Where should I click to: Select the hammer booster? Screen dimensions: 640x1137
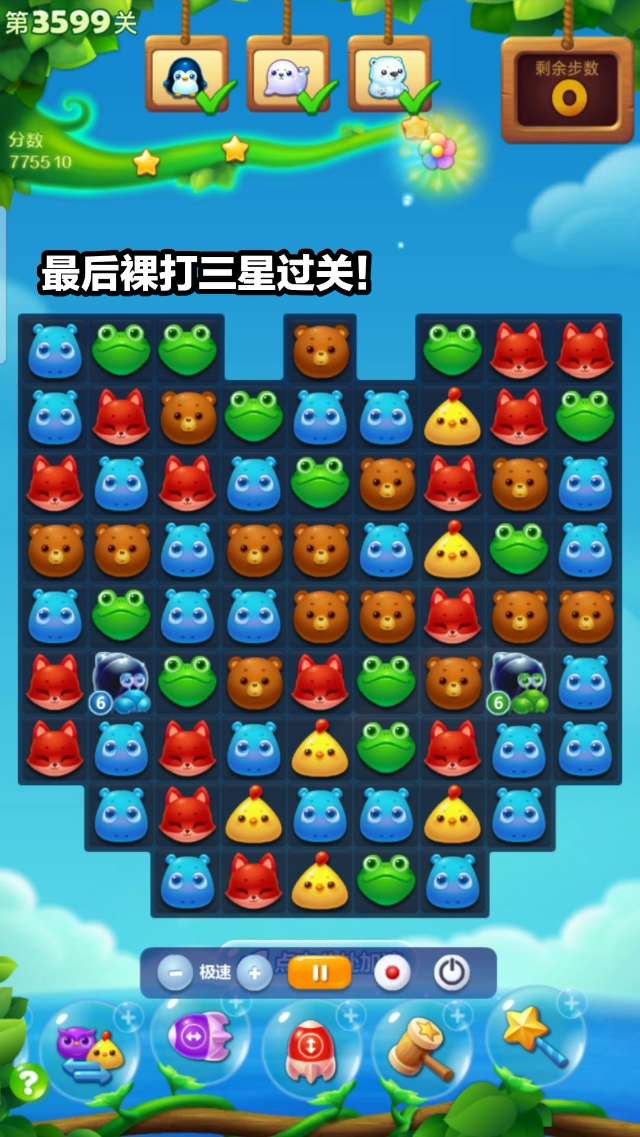(x=421, y=1047)
